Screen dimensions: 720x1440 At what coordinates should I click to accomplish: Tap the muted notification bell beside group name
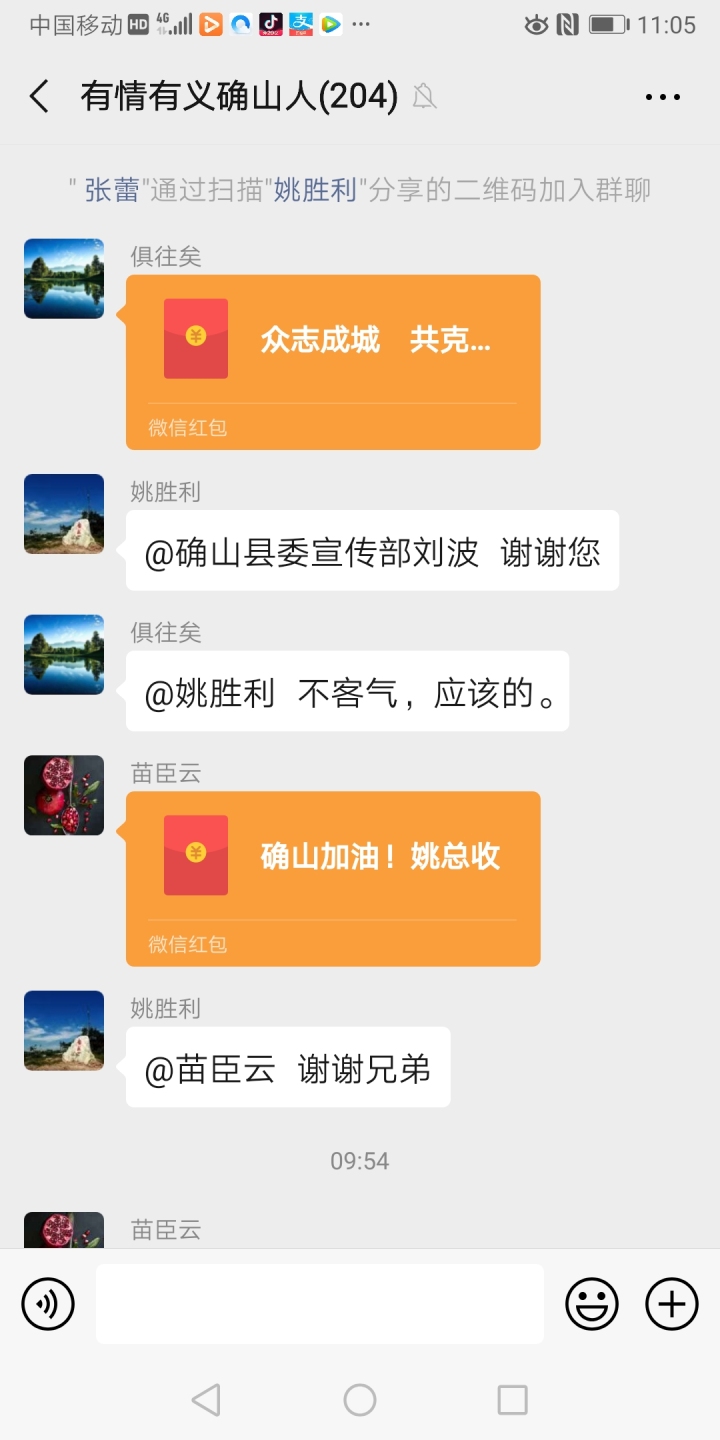[x=425, y=96]
